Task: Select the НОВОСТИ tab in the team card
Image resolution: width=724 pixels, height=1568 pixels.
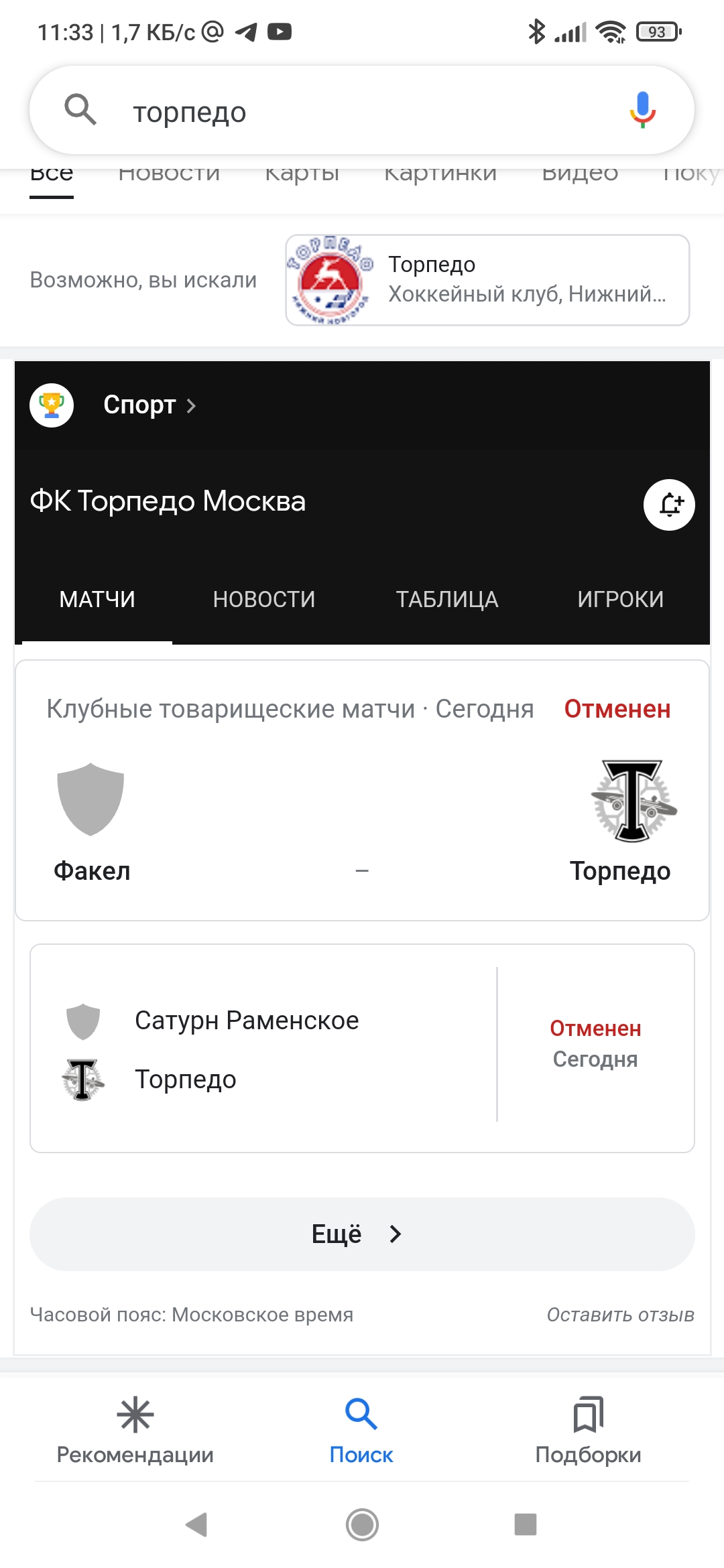Action: [x=264, y=599]
